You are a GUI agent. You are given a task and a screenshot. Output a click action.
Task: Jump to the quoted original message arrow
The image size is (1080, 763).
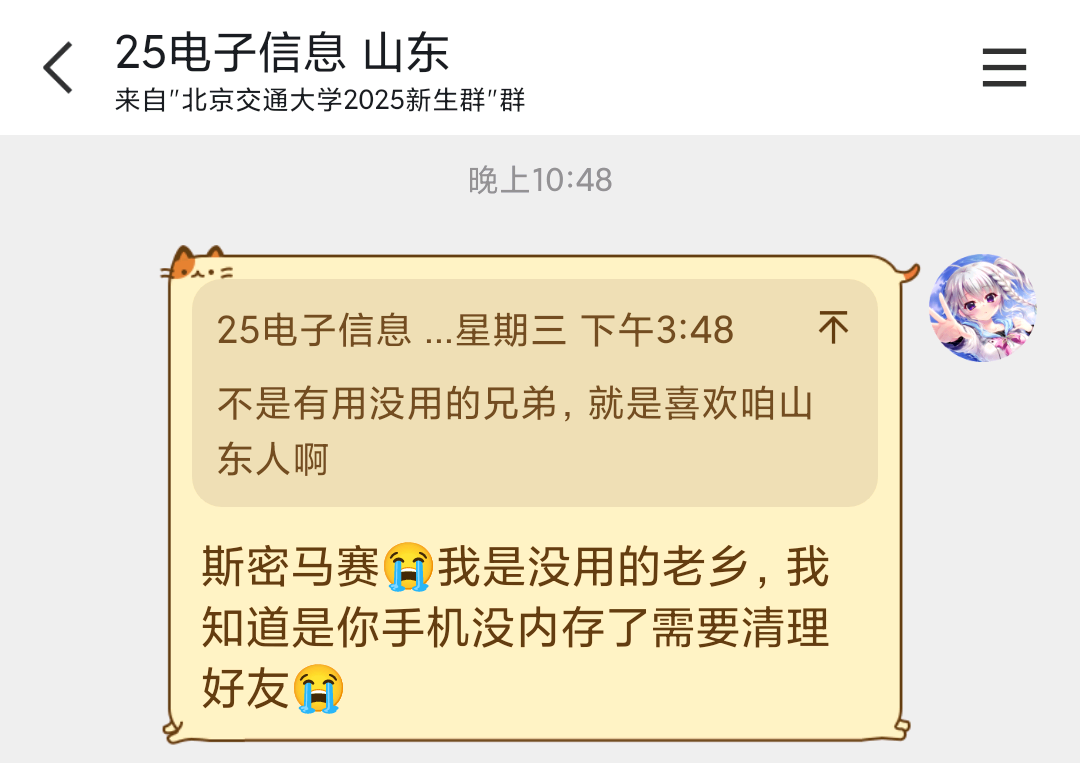pos(833,328)
